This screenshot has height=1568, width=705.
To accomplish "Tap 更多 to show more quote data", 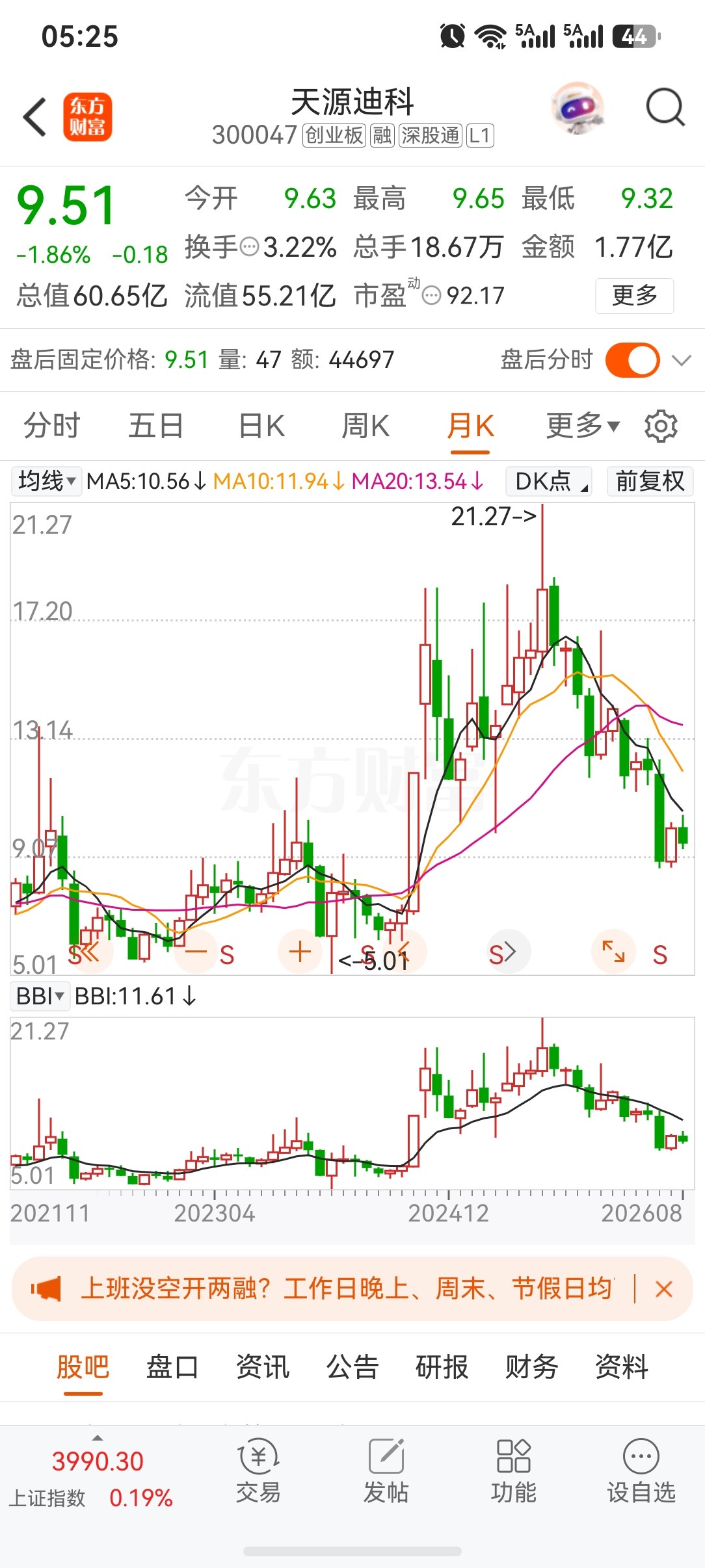I will point(634,296).
